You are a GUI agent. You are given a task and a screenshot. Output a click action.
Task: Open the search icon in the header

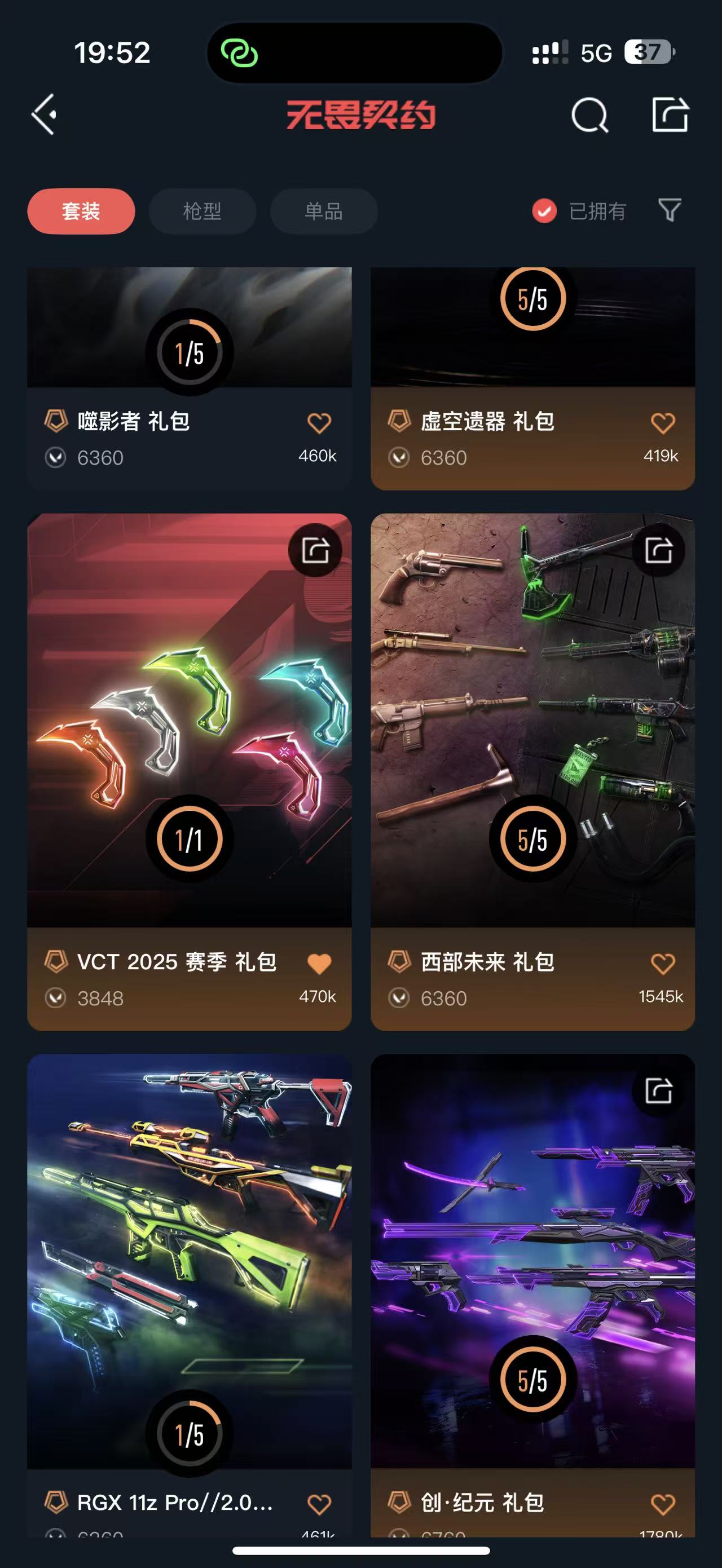(589, 114)
